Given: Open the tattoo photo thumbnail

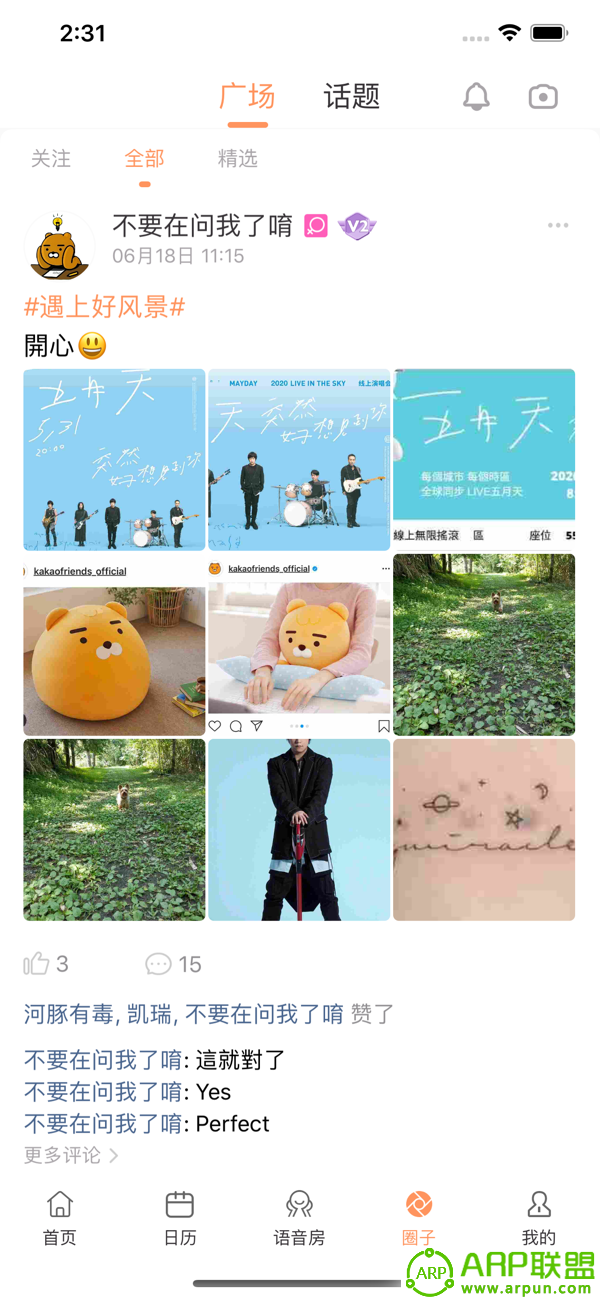Looking at the screenshot, I should pyautogui.click(x=484, y=830).
